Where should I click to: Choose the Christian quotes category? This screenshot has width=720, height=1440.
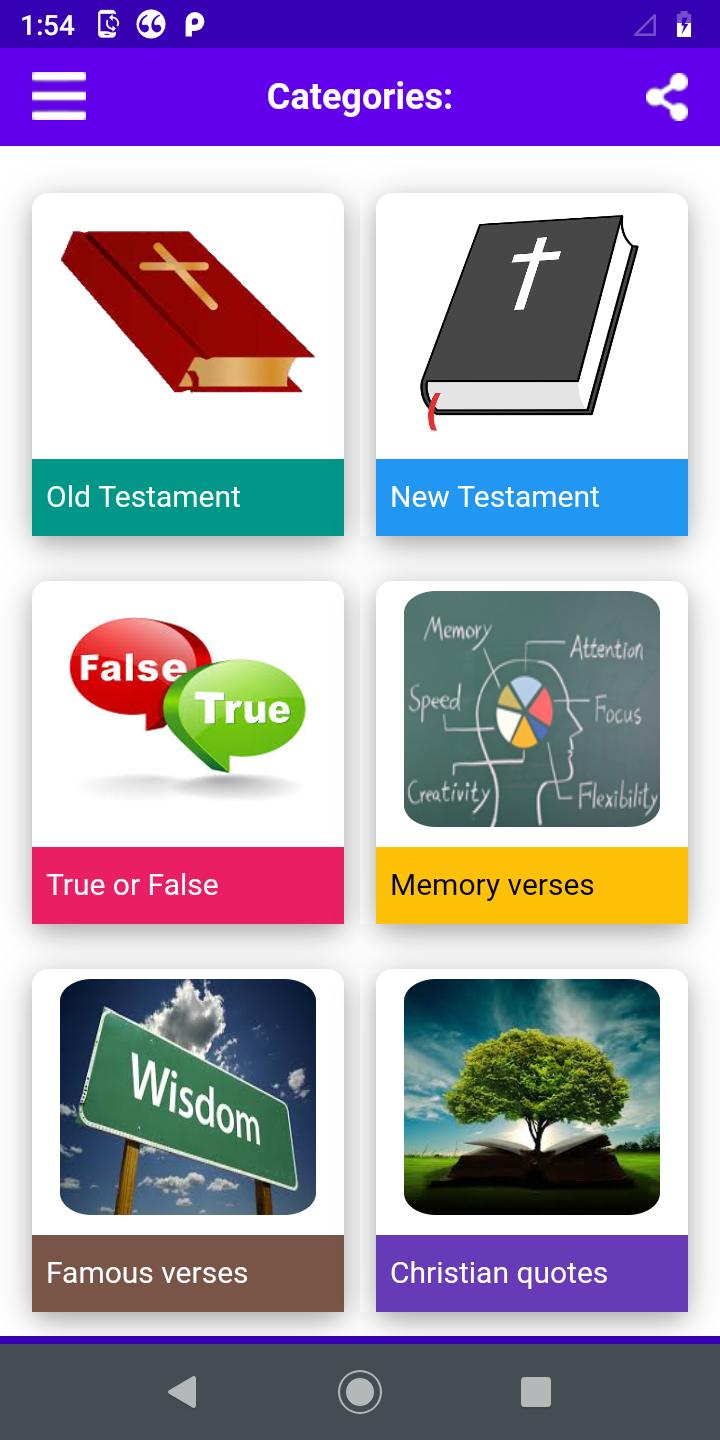532,1140
